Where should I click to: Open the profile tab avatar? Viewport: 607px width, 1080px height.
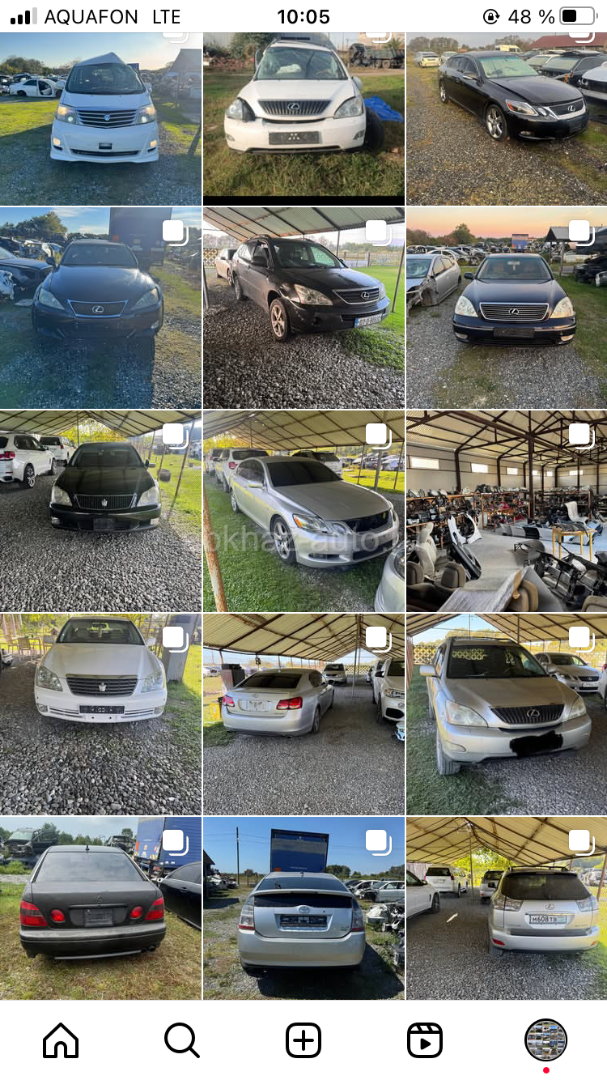pos(546,1041)
